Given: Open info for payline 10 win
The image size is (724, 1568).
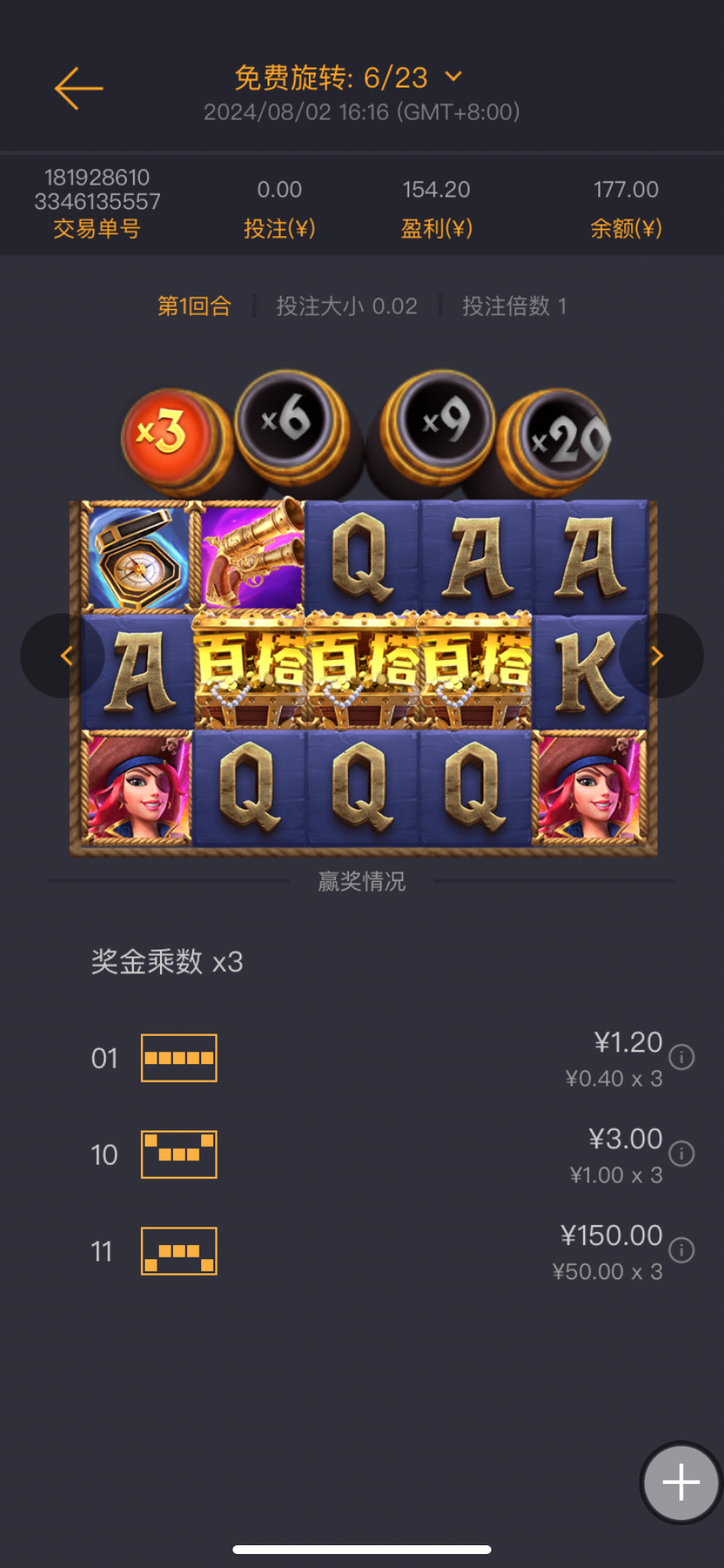Looking at the screenshot, I should [x=681, y=1154].
